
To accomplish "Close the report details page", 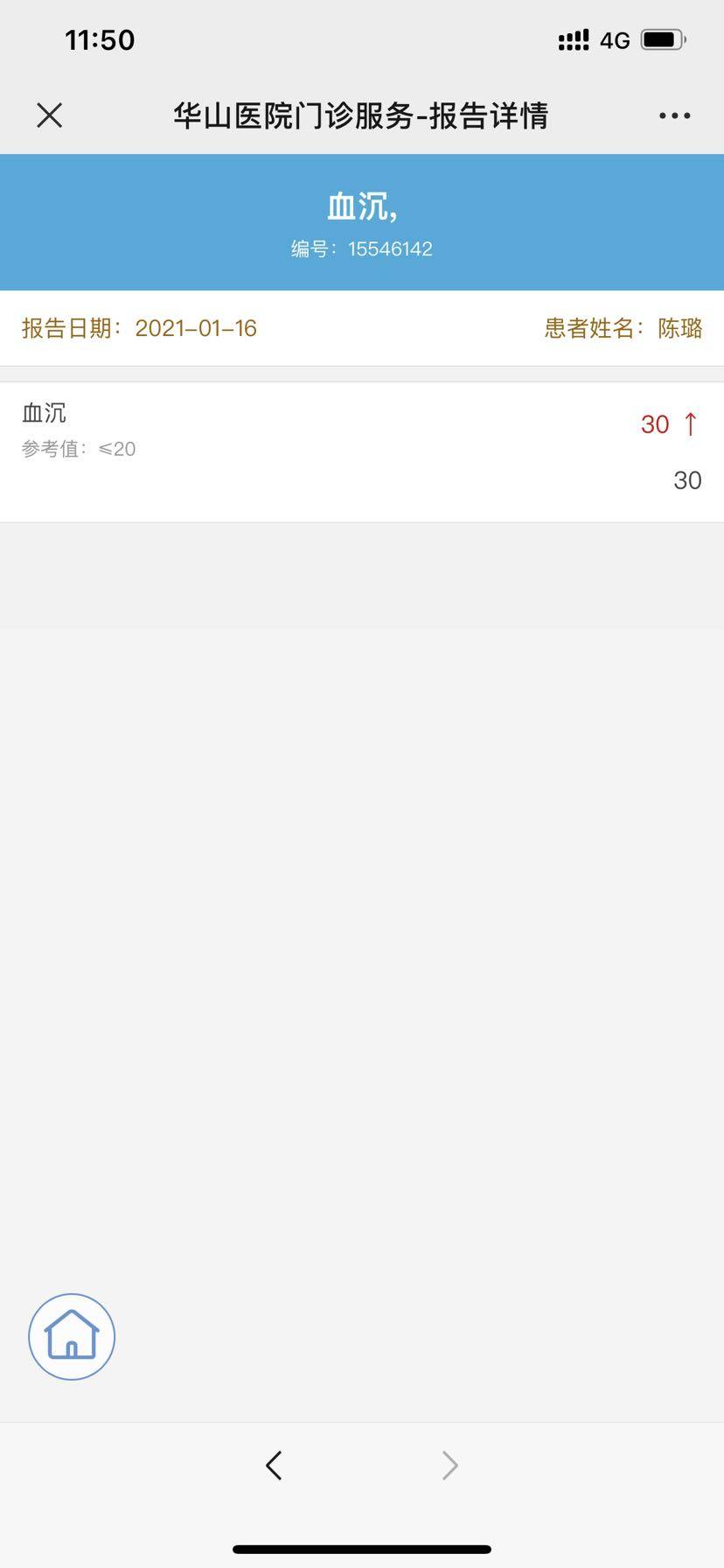I will click(x=50, y=115).
